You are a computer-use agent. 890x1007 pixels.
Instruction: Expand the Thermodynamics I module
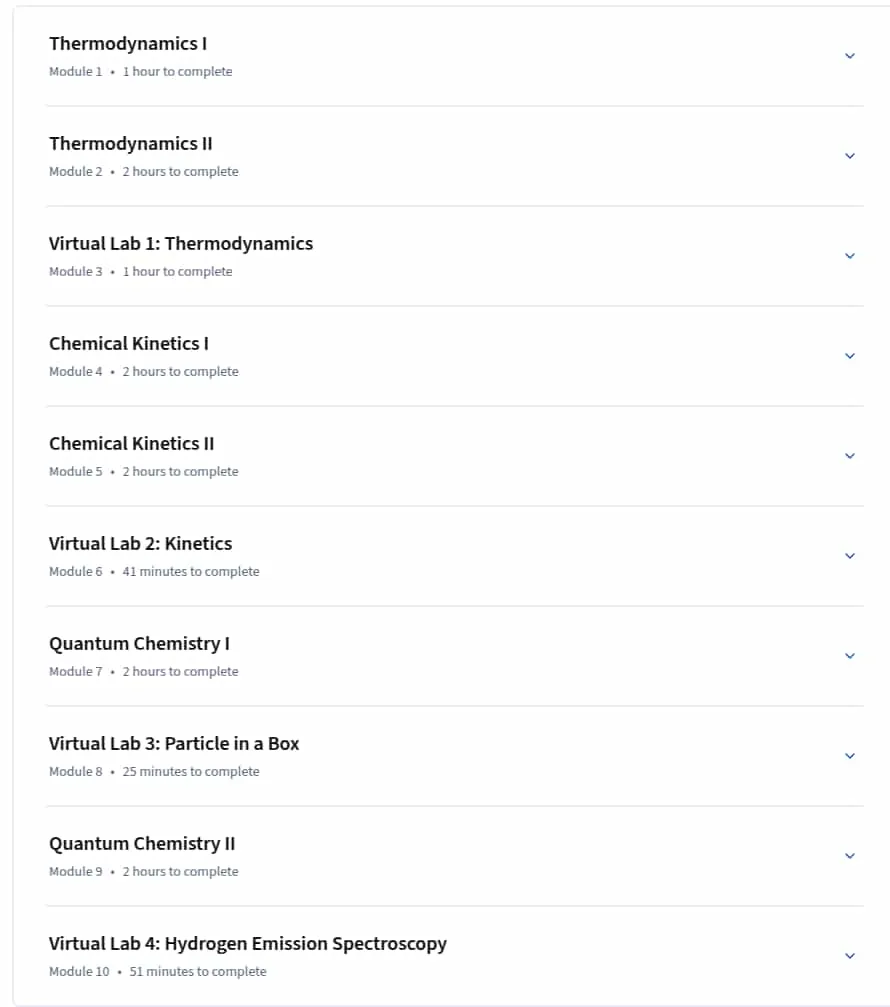(455, 57)
